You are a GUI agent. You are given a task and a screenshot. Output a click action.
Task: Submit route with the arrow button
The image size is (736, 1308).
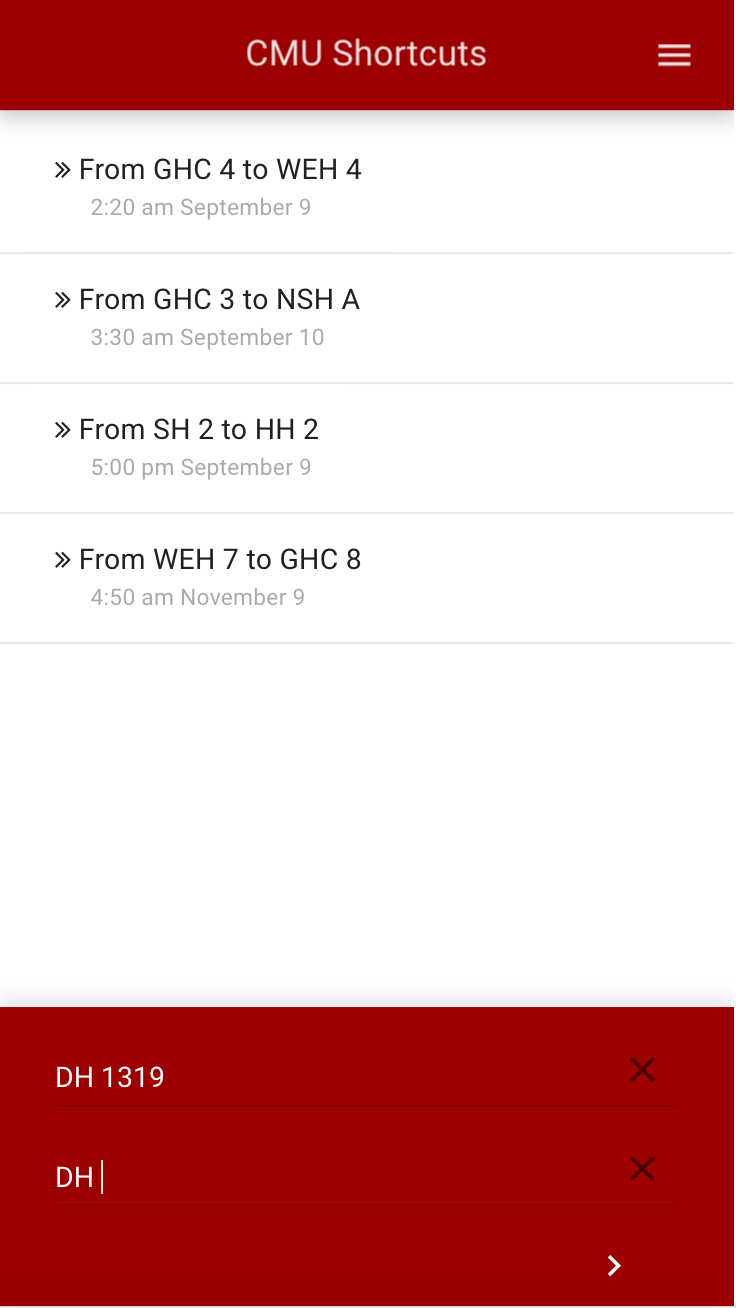coord(614,1266)
